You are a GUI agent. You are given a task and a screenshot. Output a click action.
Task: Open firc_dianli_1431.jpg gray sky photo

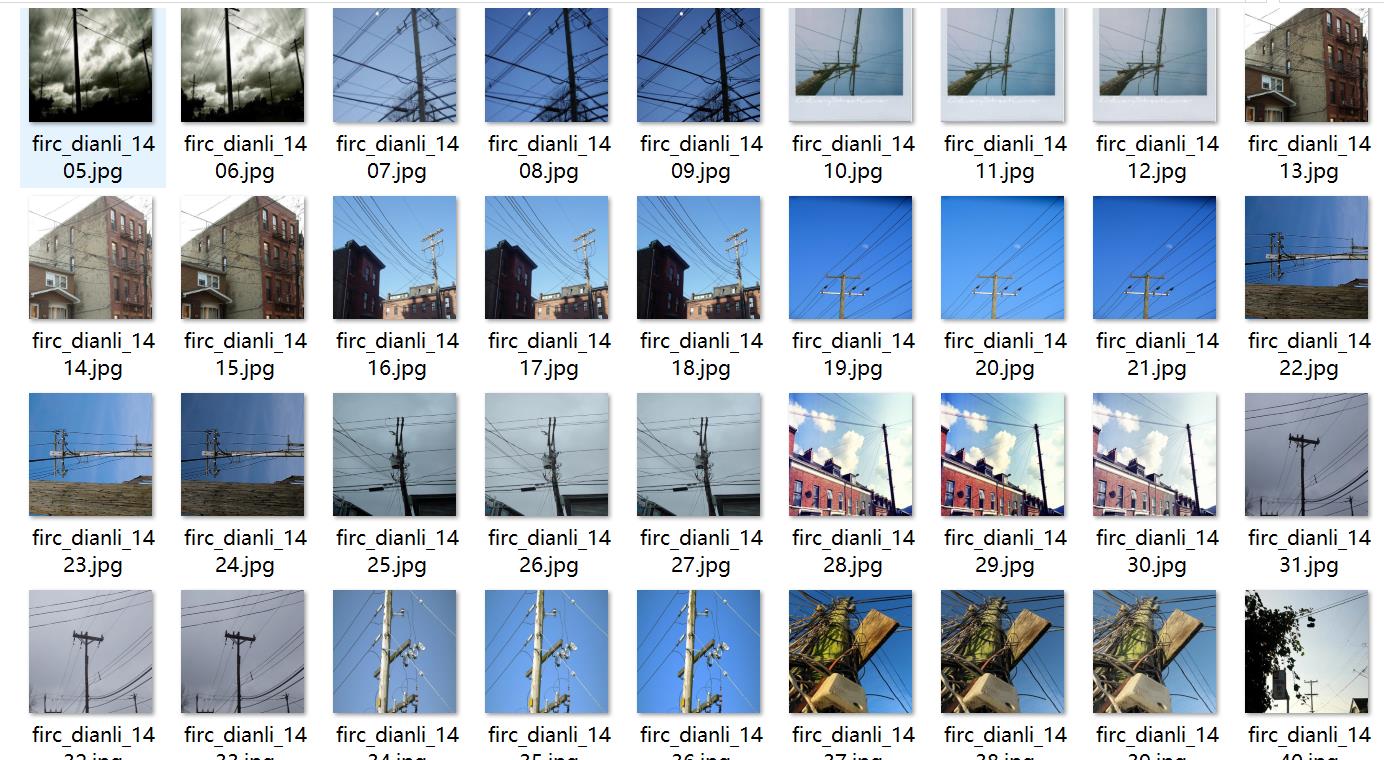click(1307, 455)
